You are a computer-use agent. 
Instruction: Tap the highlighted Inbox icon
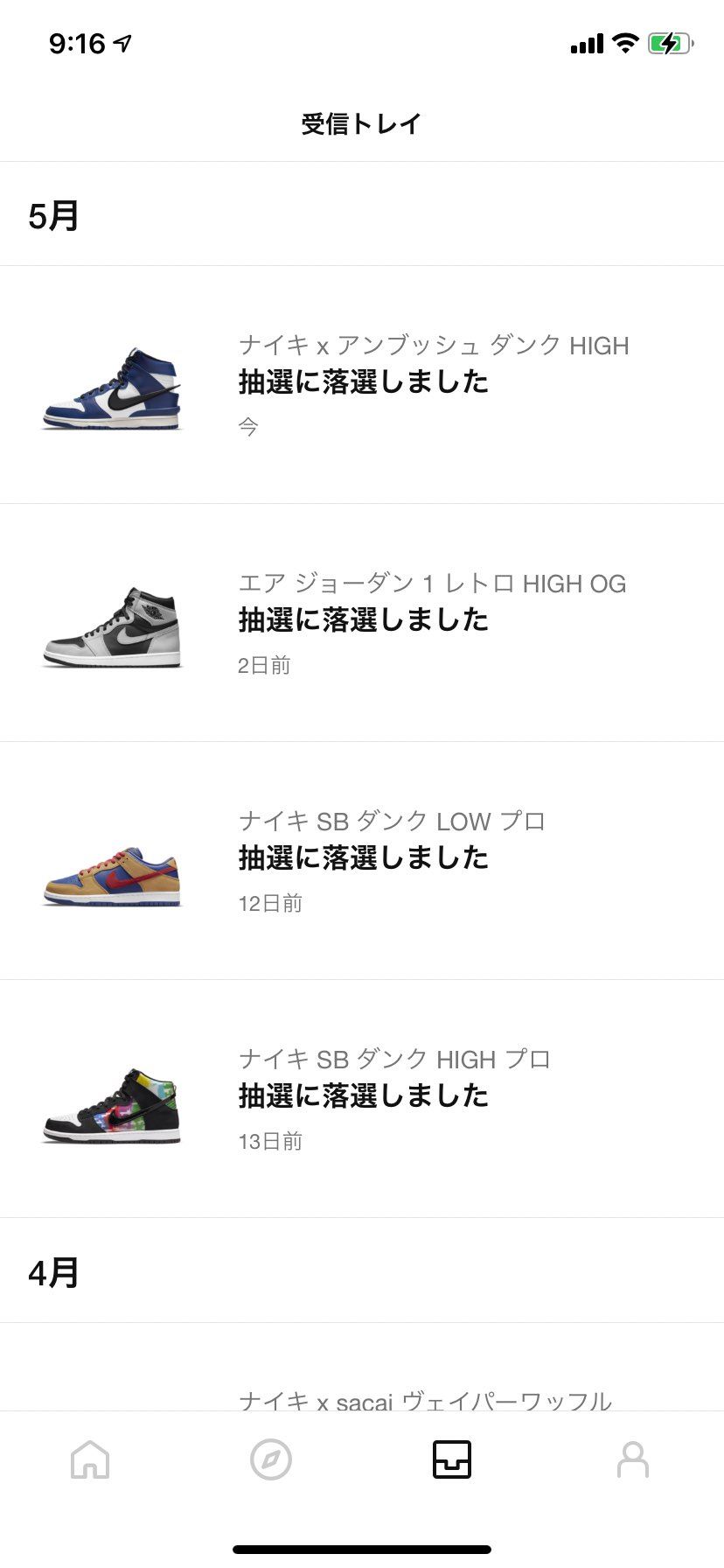pos(453,1459)
